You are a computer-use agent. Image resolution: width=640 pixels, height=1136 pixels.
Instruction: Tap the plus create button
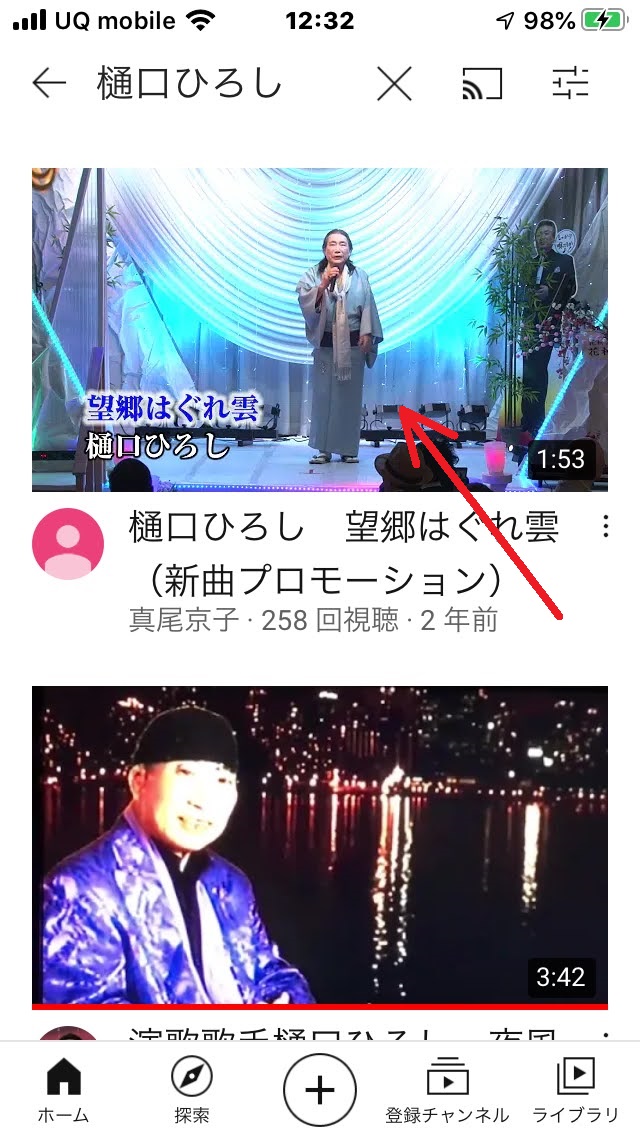319,1090
